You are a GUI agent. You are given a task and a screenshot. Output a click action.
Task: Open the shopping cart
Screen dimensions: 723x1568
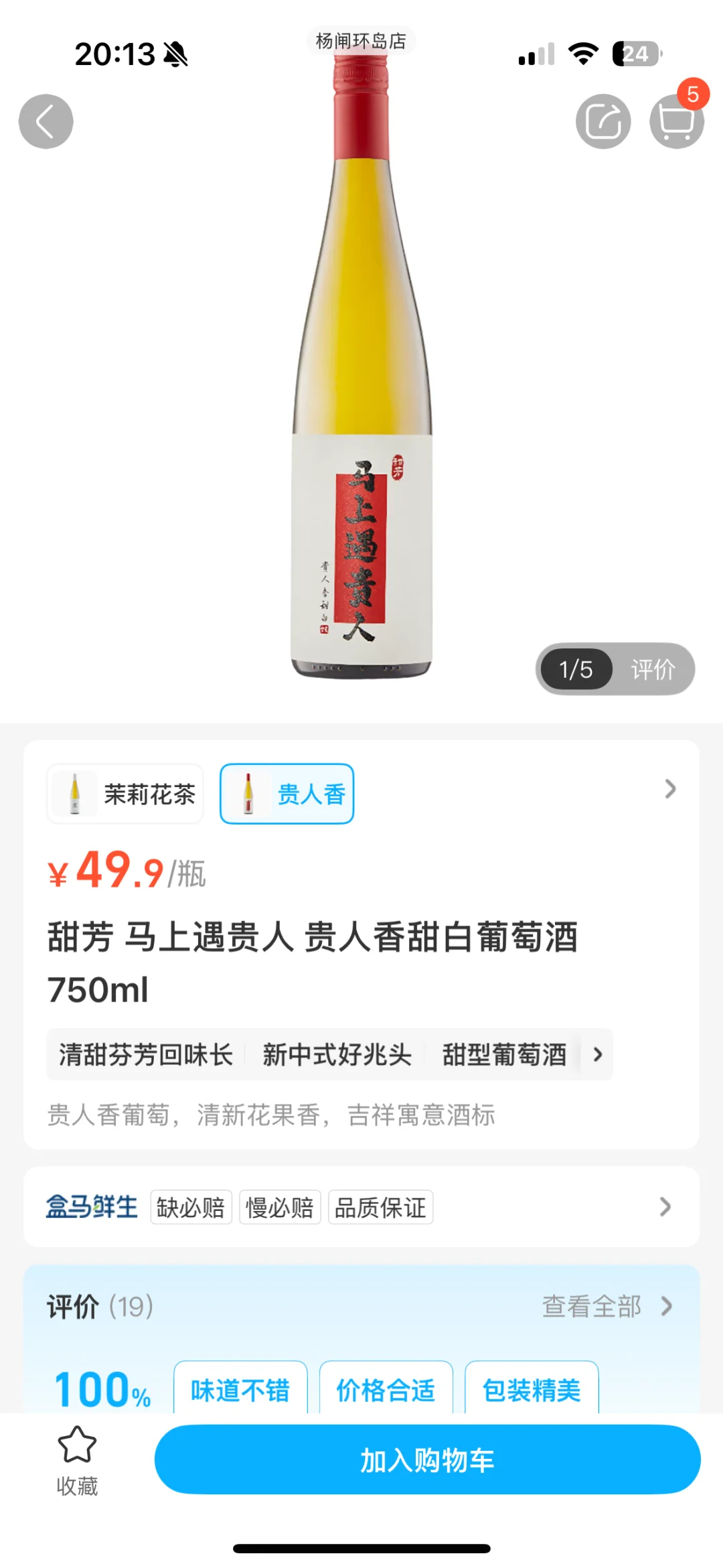tap(676, 121)
